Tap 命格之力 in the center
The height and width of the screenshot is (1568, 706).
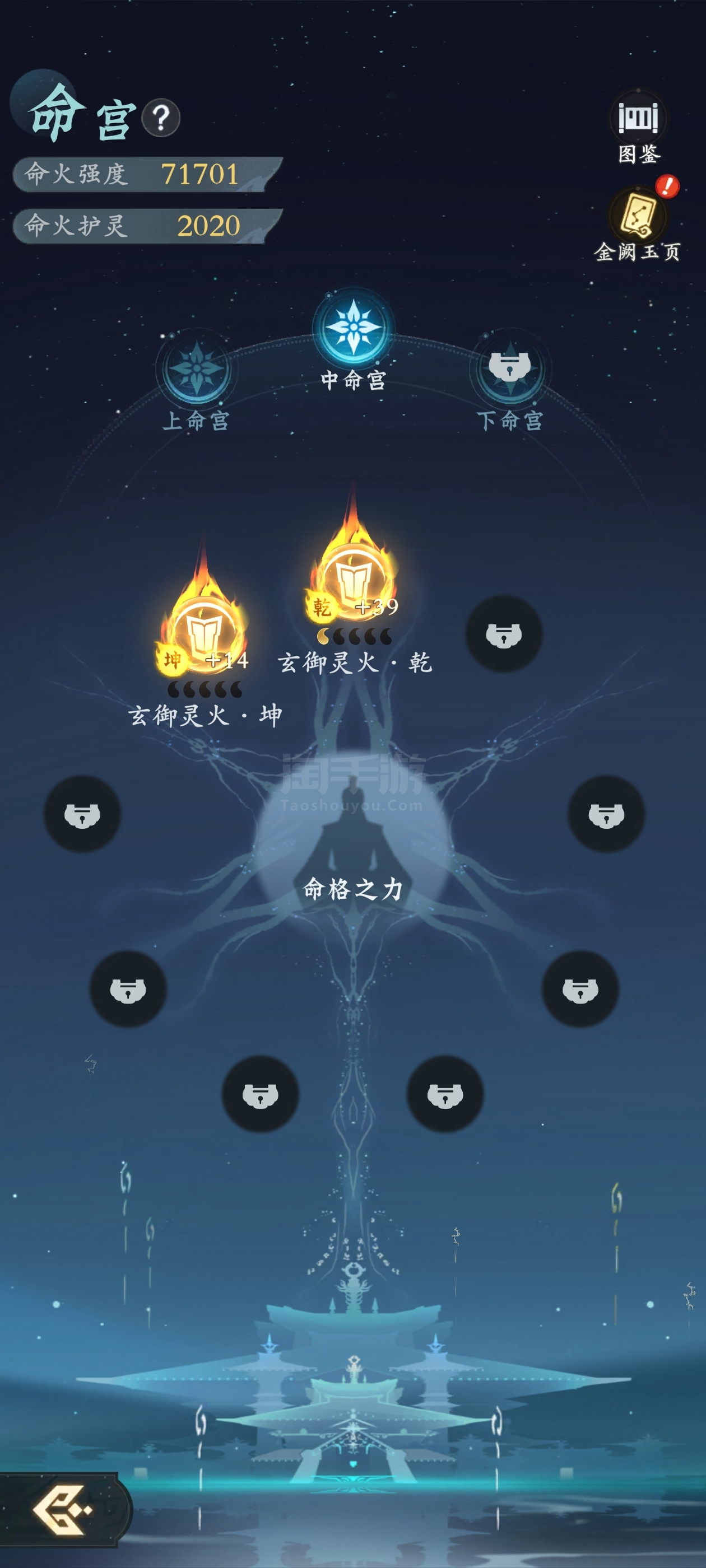point(354,889)
